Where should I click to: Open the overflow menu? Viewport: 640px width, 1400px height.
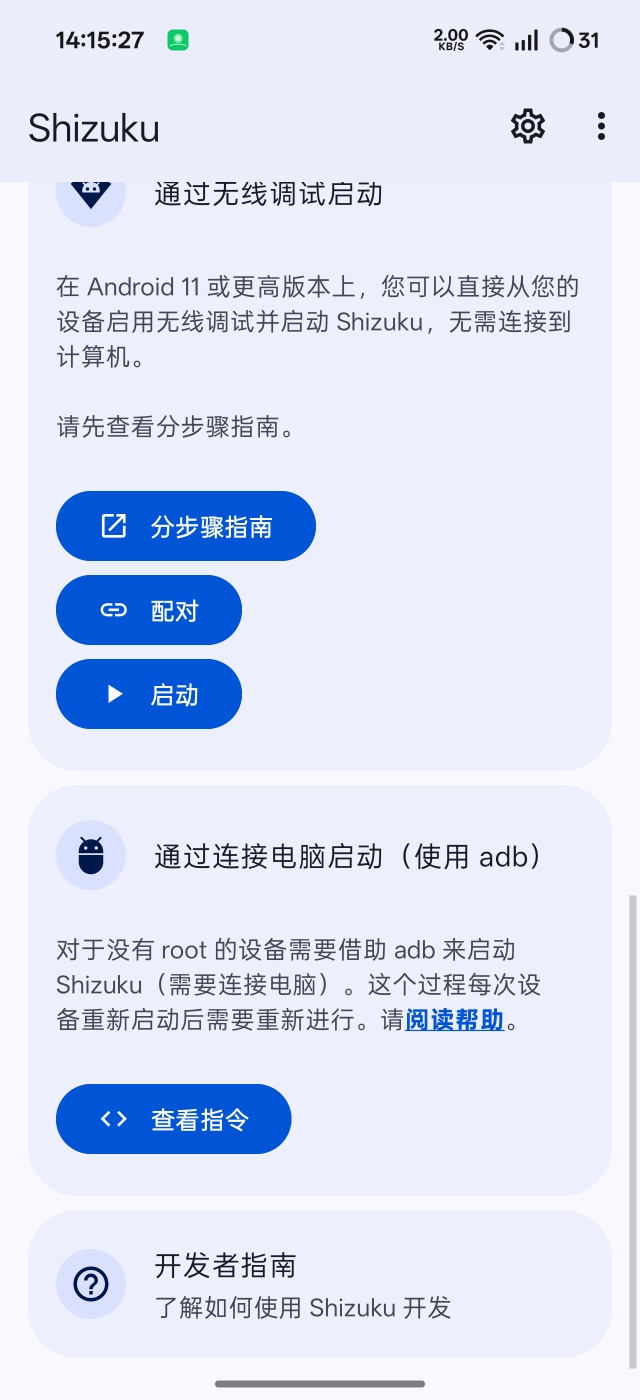pos(601,126)
